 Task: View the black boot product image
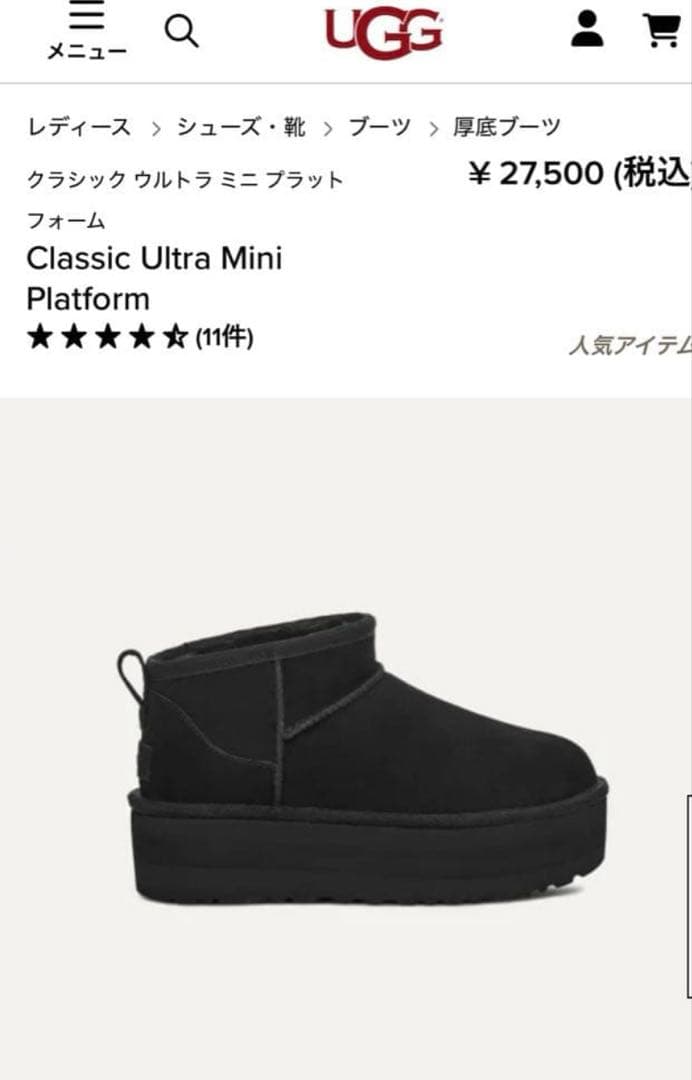click(x=366, y=760)
